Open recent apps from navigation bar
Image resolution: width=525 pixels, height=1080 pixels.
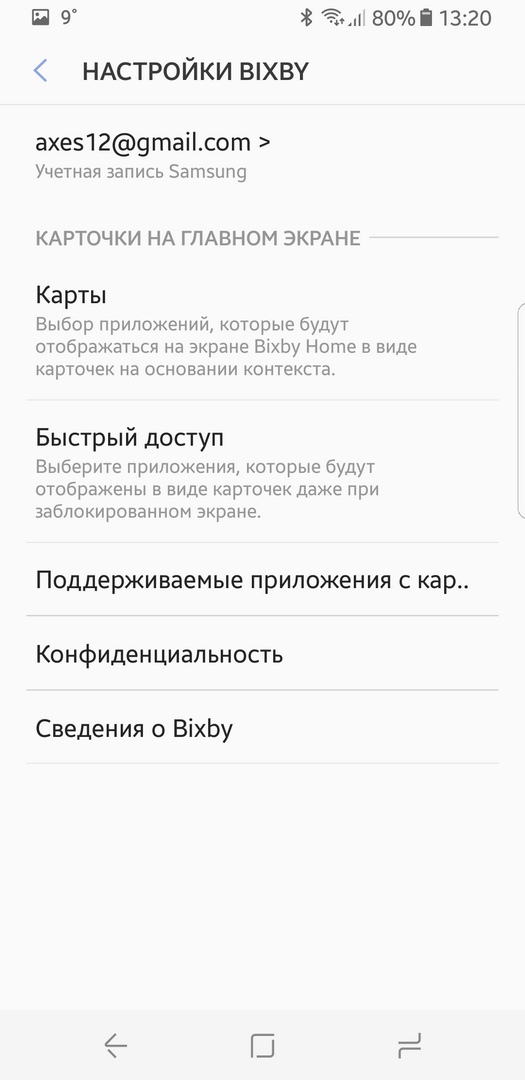(409, 1046)
